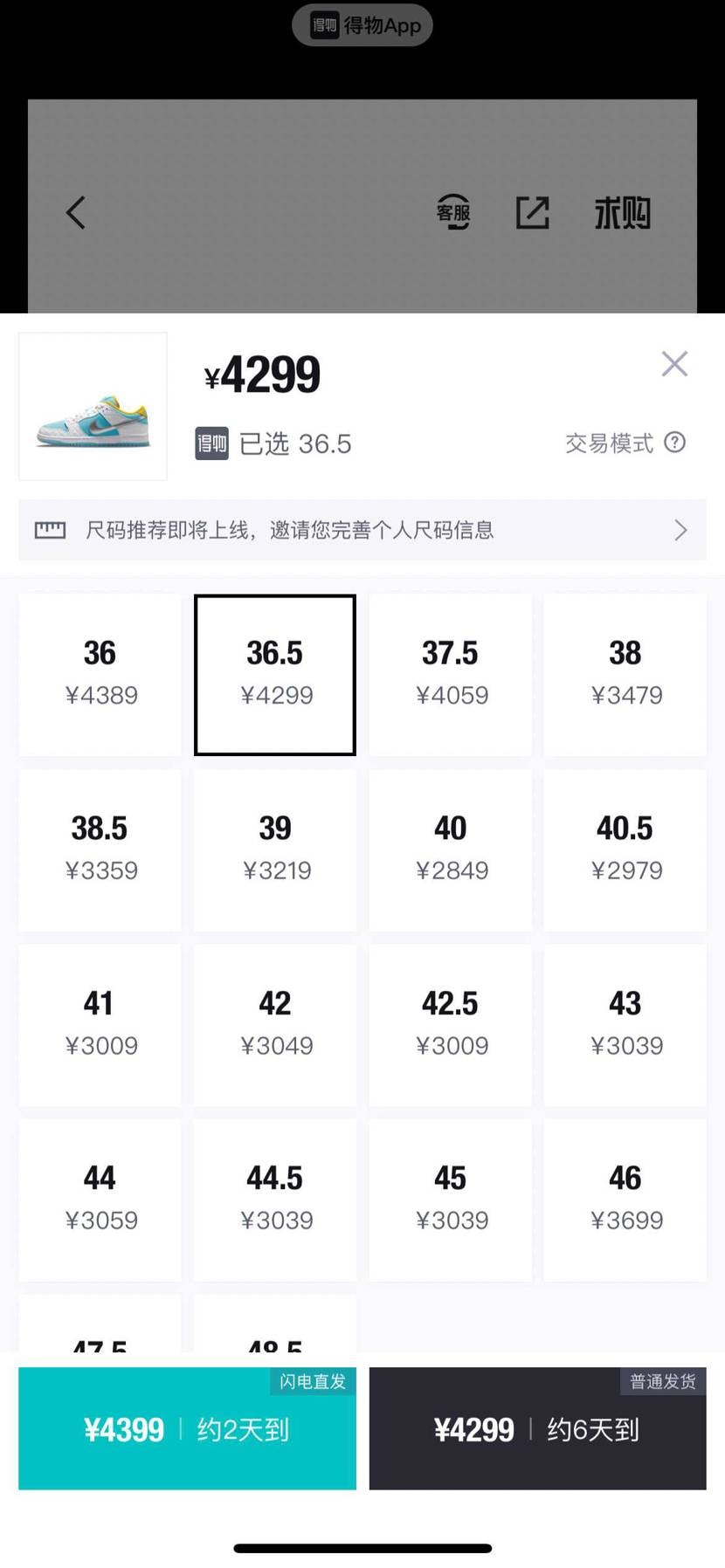Select size 38.5 at ¥3359
The width and height of the screenshot is (725, 1568).
pyautogui.click(x=100, y=849)
